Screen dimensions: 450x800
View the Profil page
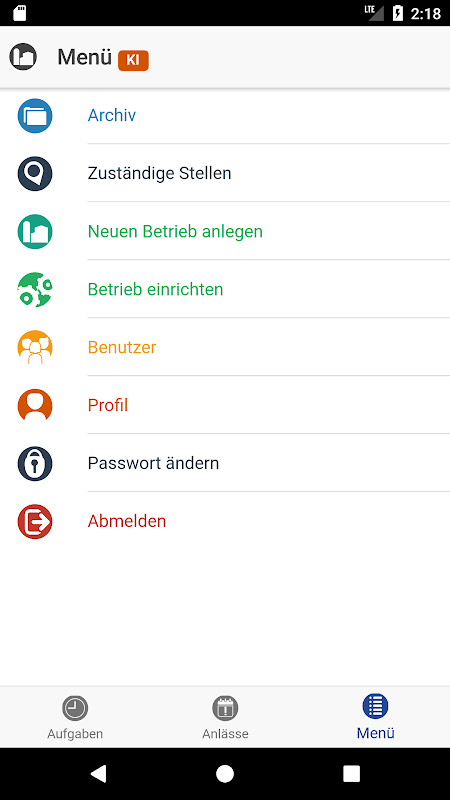tap(225, 405)
